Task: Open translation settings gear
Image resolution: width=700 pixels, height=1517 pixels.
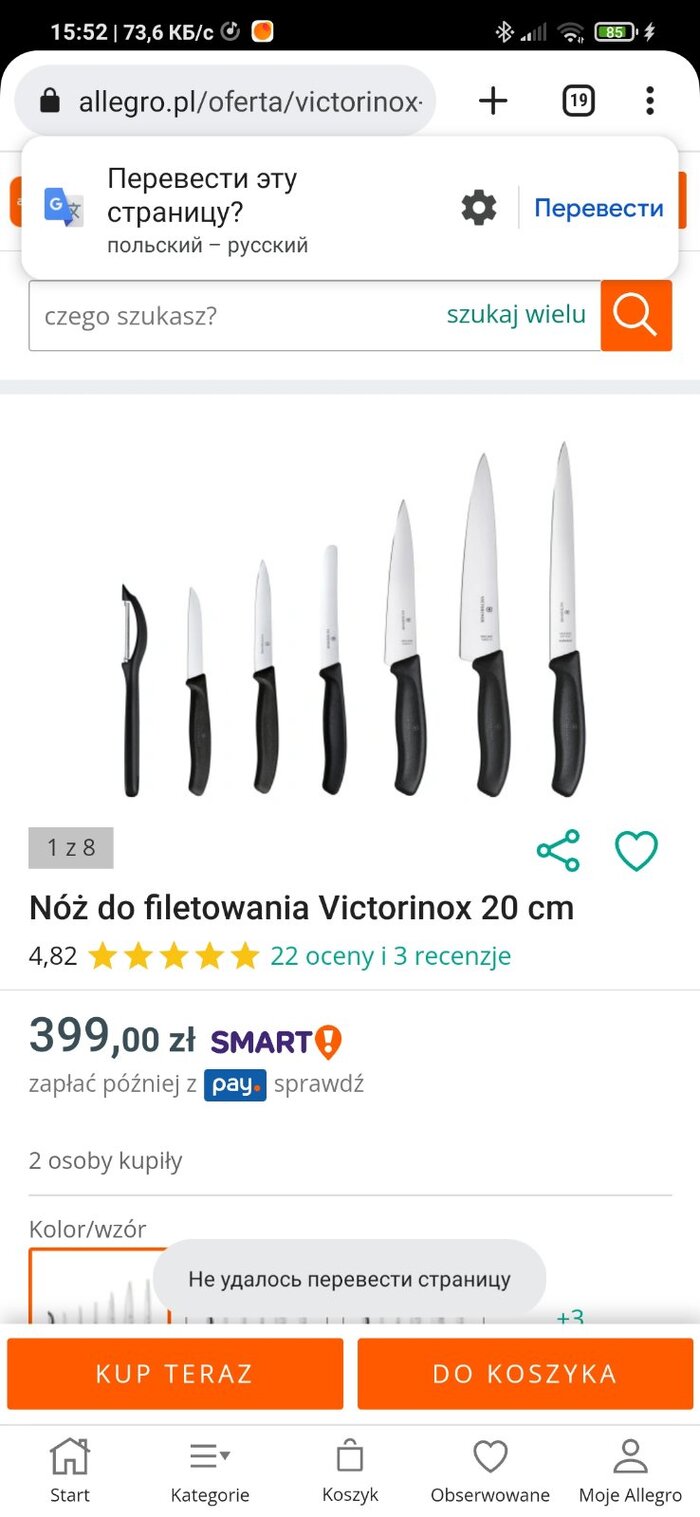Action: (479, 208)
